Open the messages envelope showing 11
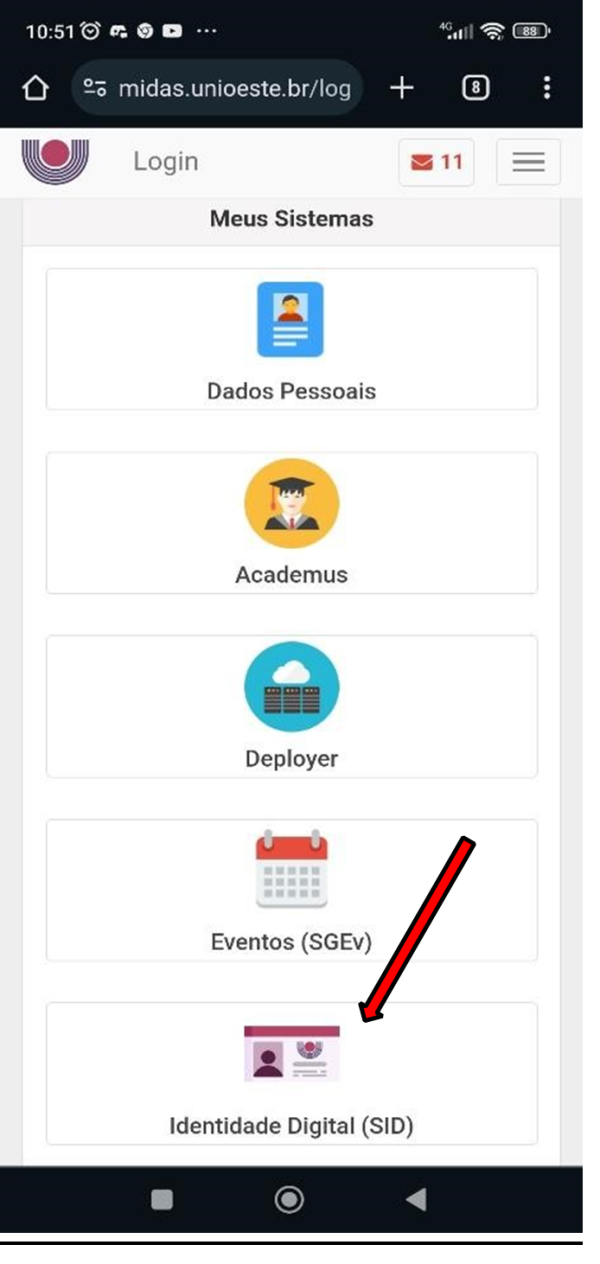600x1264 pixels. click(x=437, y=162)
